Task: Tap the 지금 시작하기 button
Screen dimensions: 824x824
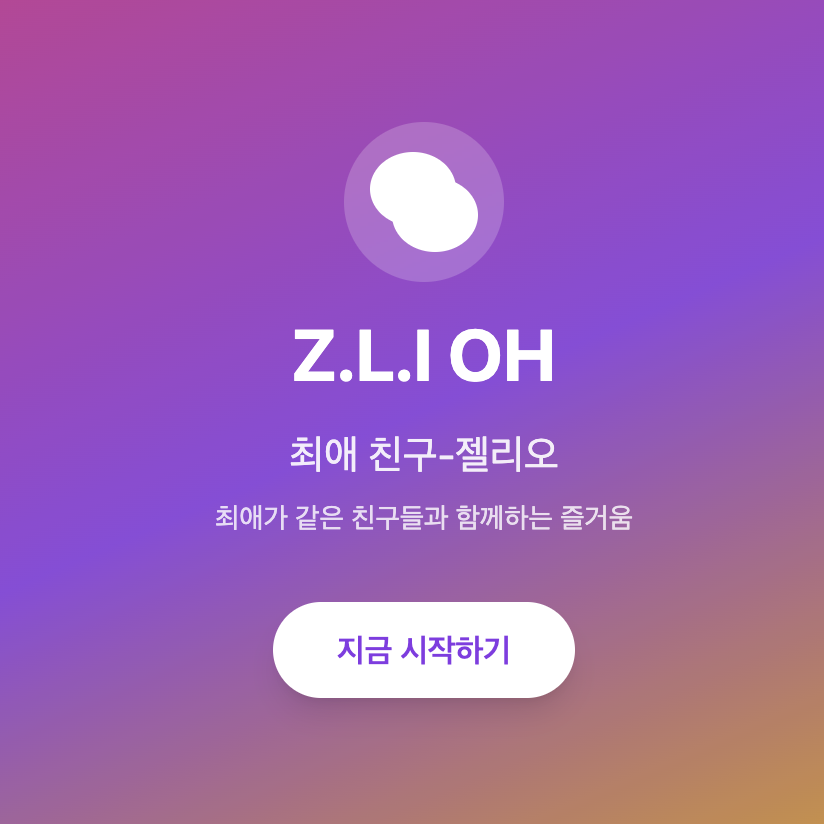Action: (x=423, y=650)
